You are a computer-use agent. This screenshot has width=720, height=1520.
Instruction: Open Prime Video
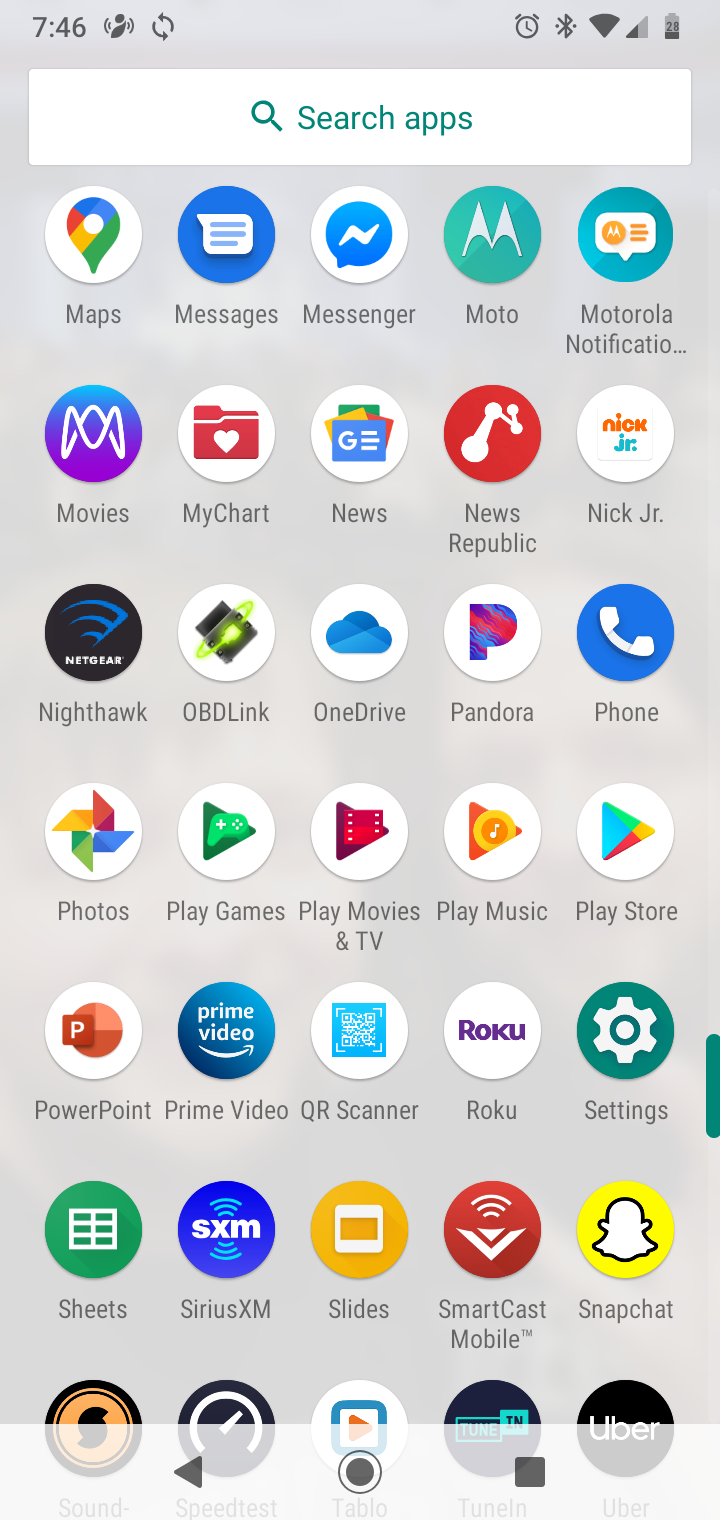pos(226,1031)
